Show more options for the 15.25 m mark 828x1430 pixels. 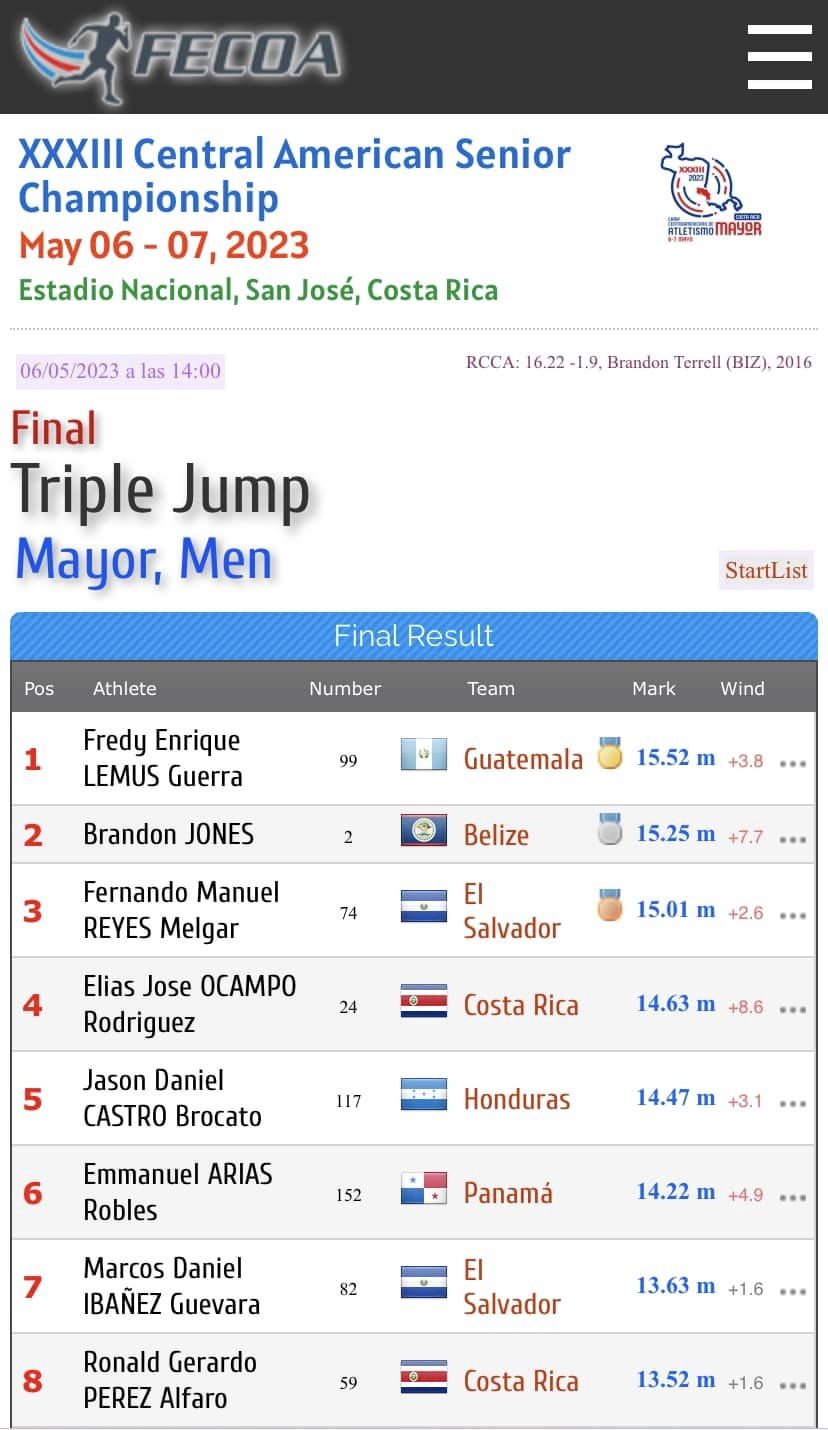(793, 838)
